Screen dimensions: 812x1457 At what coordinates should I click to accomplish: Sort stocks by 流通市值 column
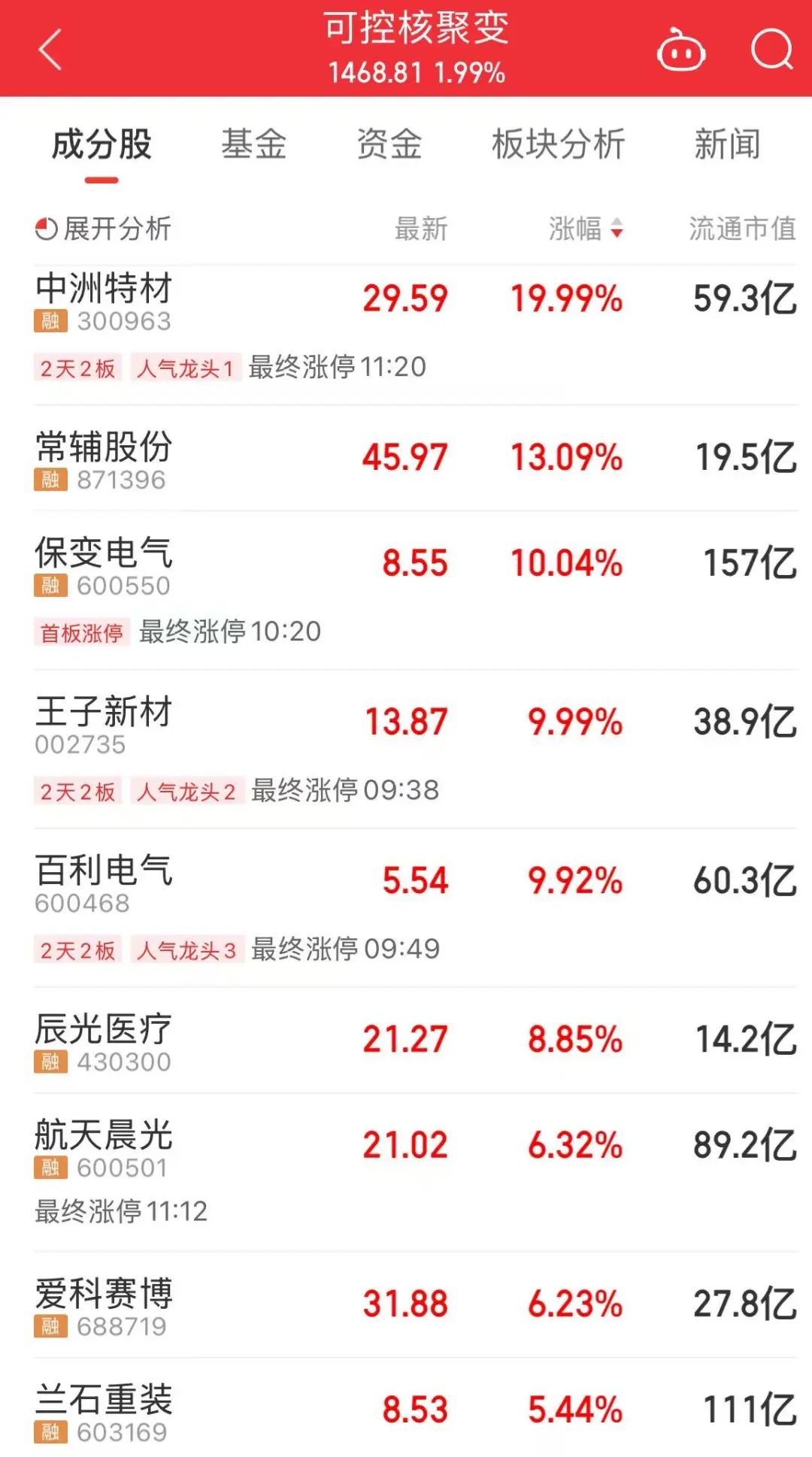742,229
